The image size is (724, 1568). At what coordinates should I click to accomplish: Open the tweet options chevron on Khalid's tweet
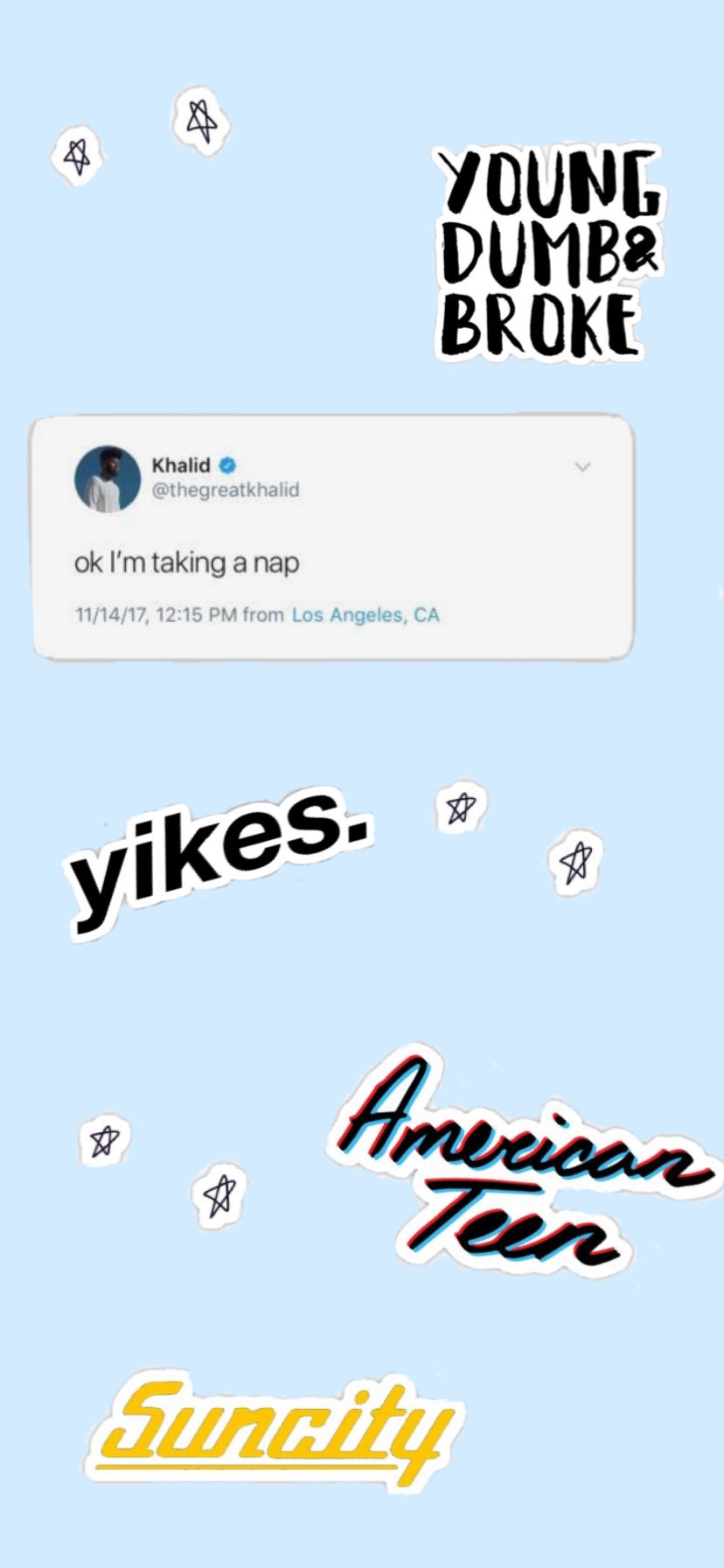(x=582, y=468)
